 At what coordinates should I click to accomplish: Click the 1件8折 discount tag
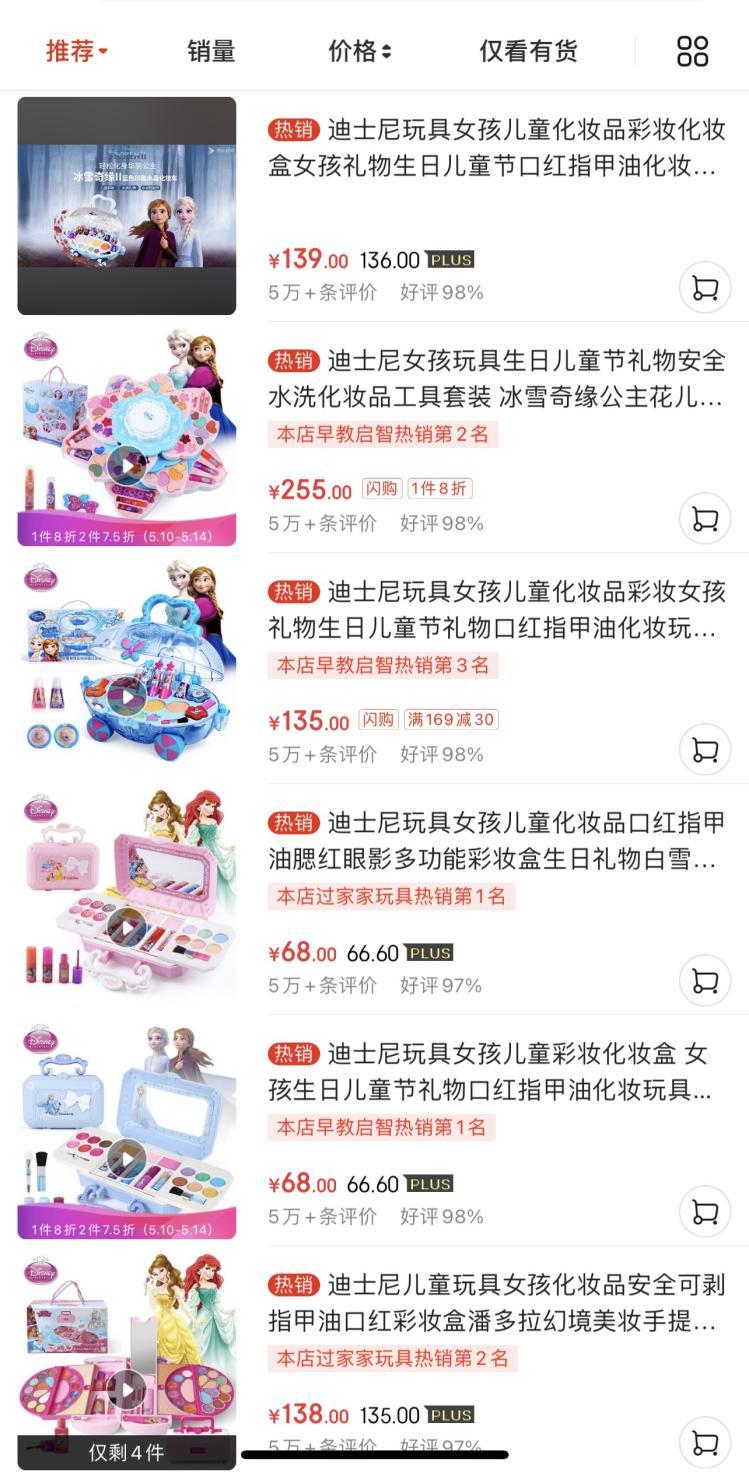[441, 489]
